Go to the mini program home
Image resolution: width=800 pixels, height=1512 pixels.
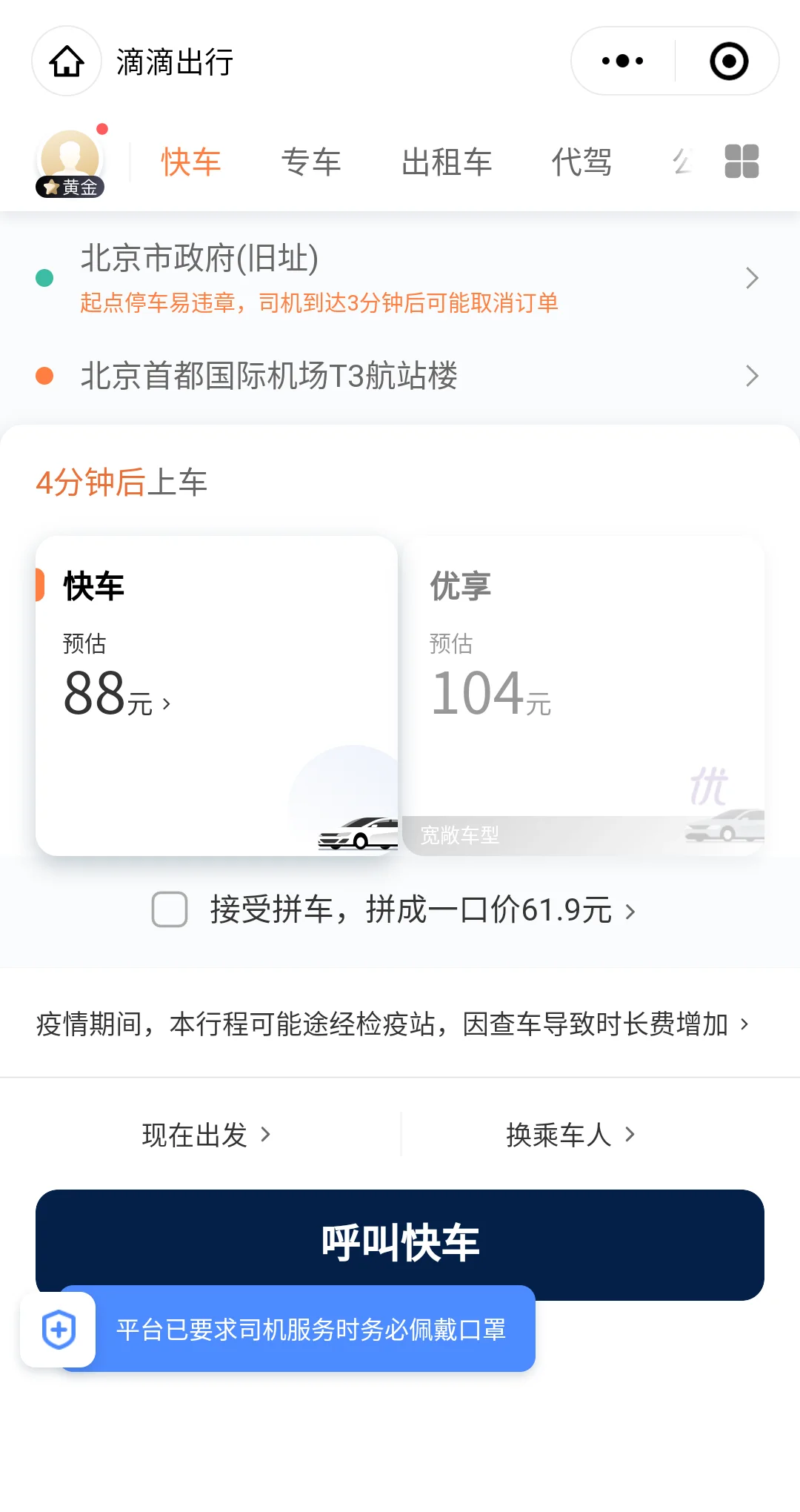[67, 62]
